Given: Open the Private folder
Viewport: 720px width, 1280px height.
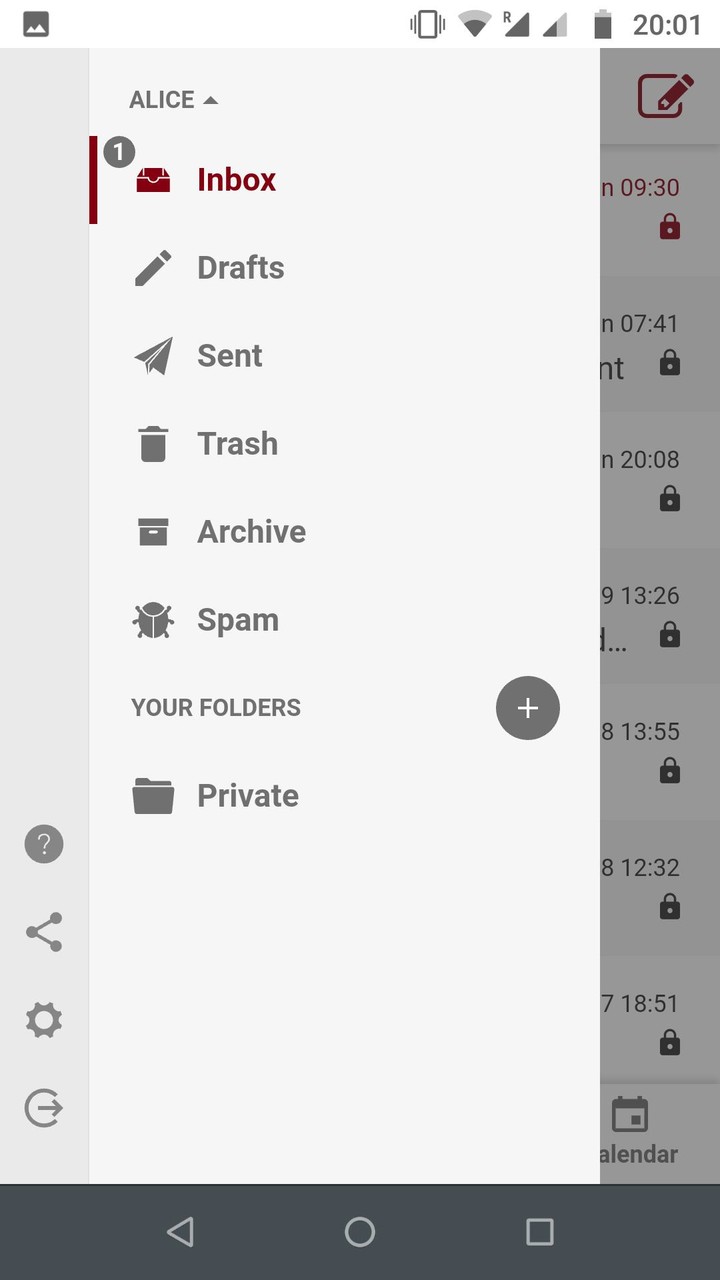Looking at the screenshot, I should (247, 796).
